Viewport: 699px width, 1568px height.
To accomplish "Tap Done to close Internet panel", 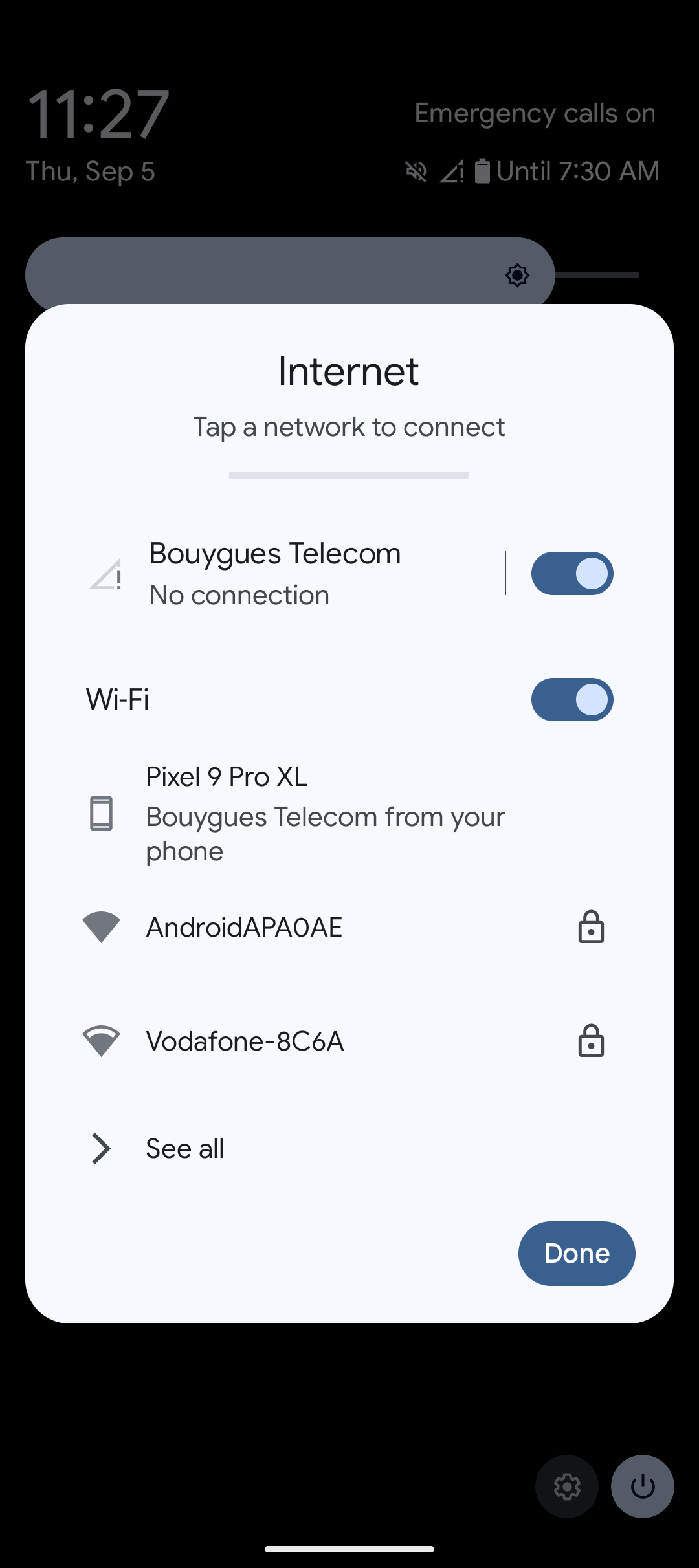I will pos(577,1254).
